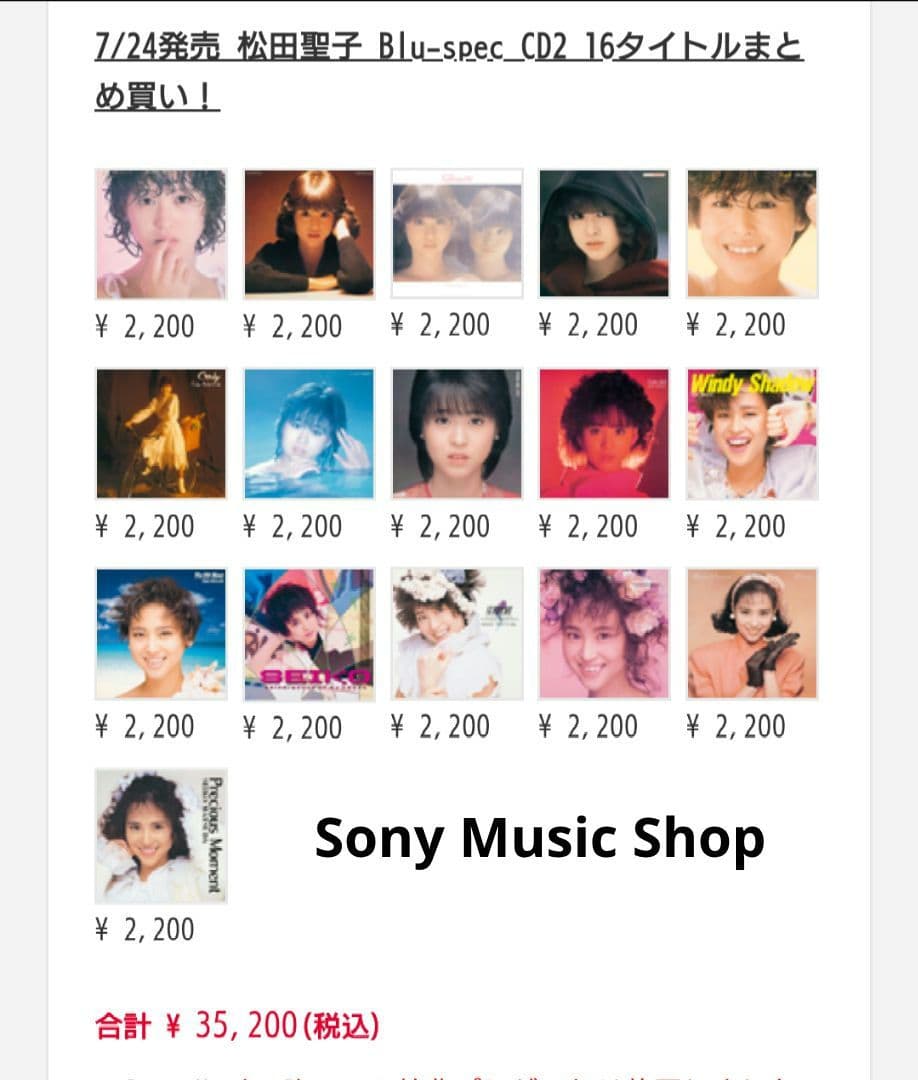The image size is (918, 1080).
Task: Open the album cover with black hood
Action: 603,233
